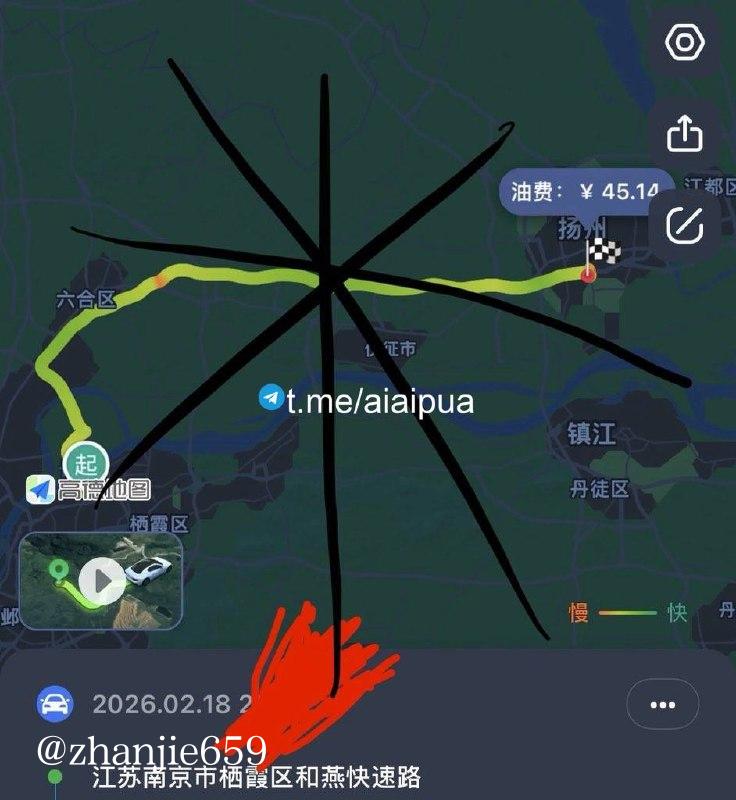Open the map settings hexagon icon

click(x=685, y=43)
